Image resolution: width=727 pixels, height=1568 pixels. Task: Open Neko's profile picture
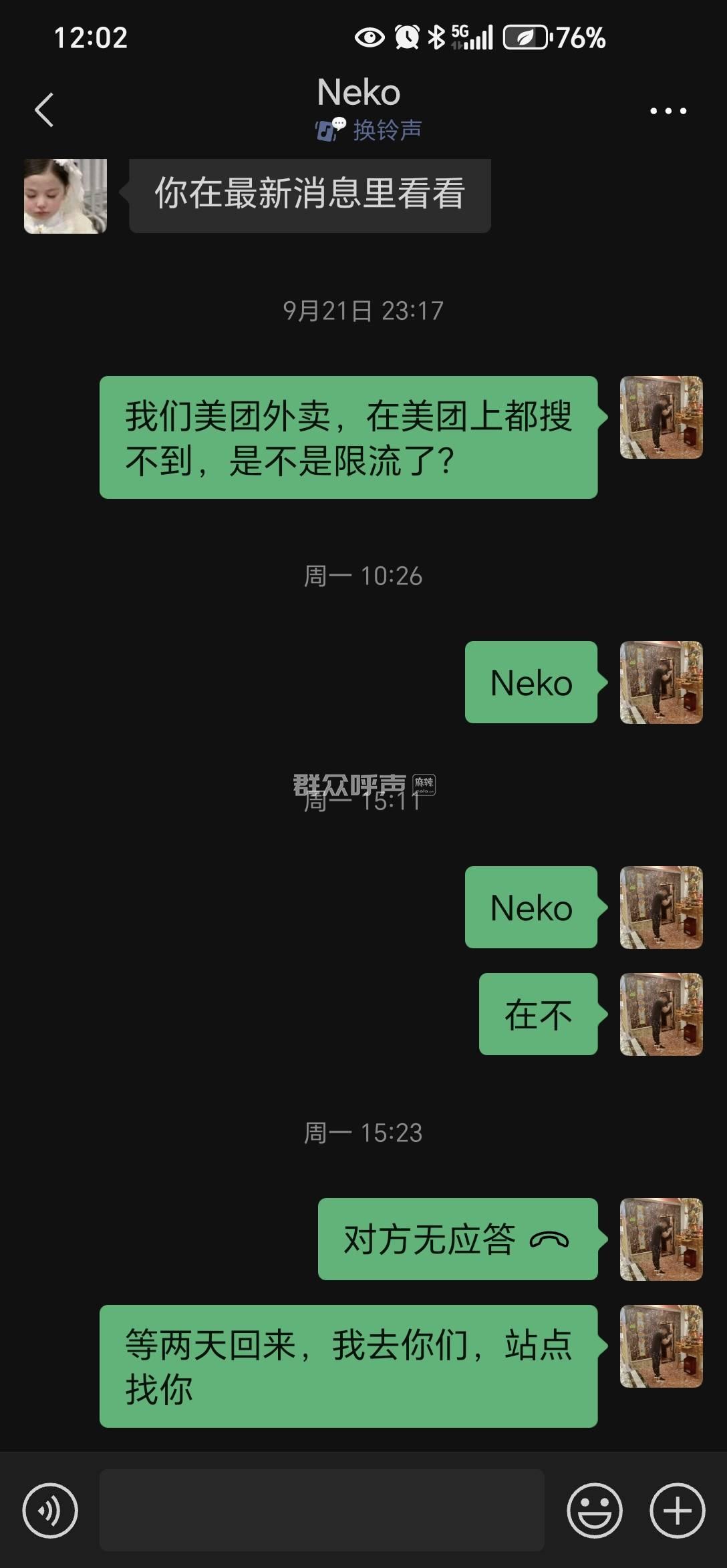[65, 196]
